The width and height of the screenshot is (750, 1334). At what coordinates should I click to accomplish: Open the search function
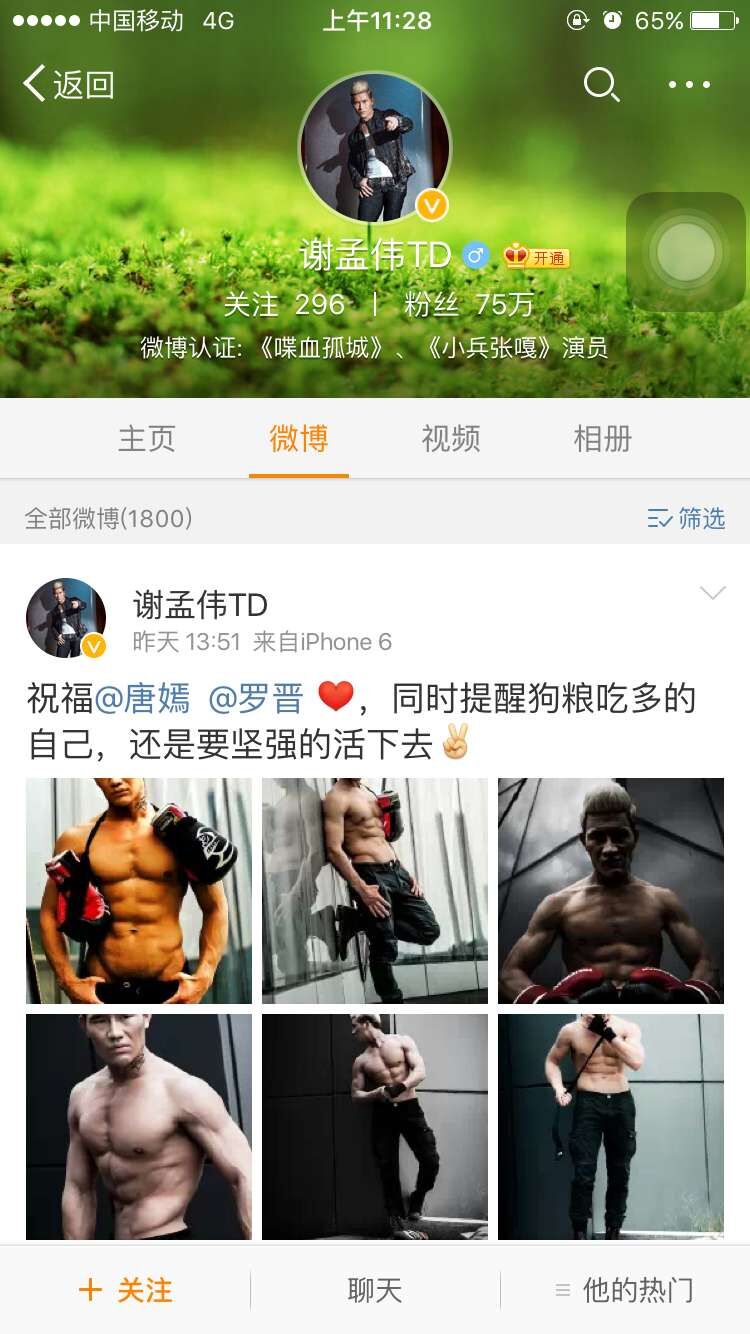pyautogui.click(x=602, y=85)
